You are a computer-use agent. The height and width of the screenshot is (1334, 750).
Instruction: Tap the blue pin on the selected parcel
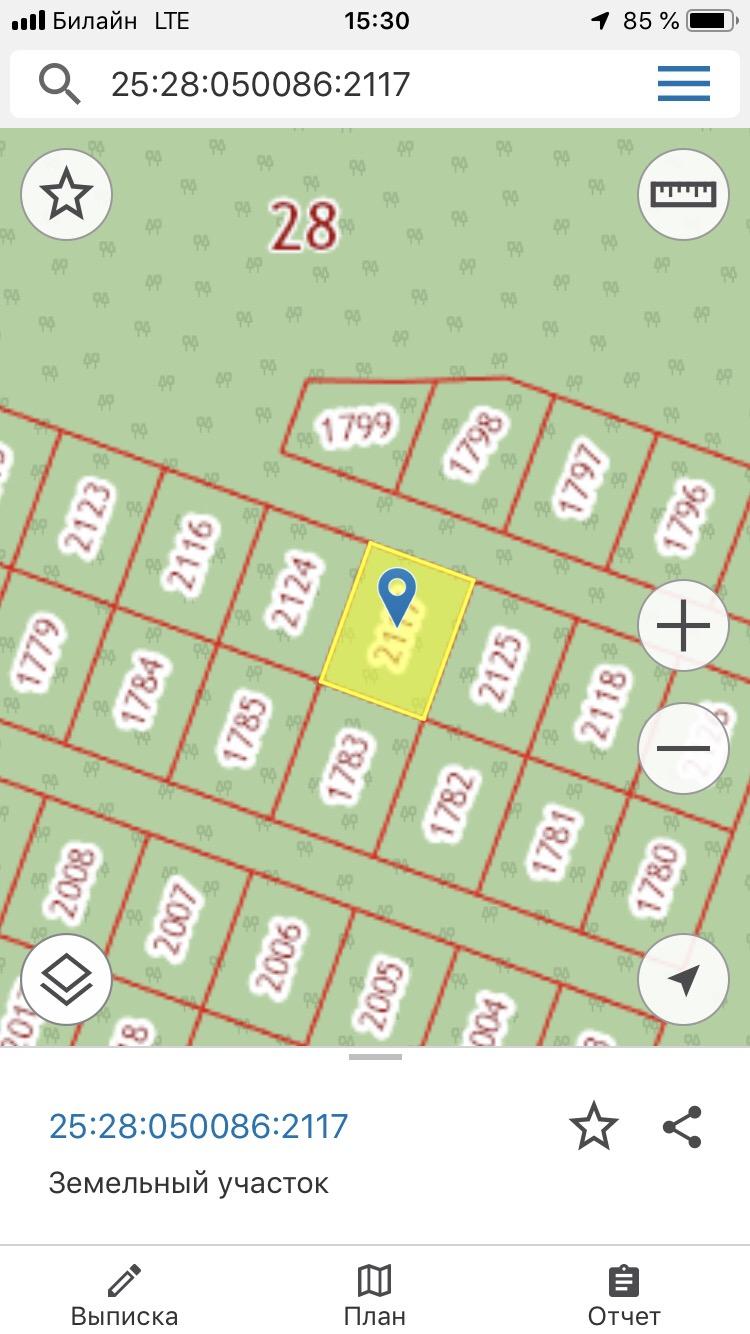[397, 597]
